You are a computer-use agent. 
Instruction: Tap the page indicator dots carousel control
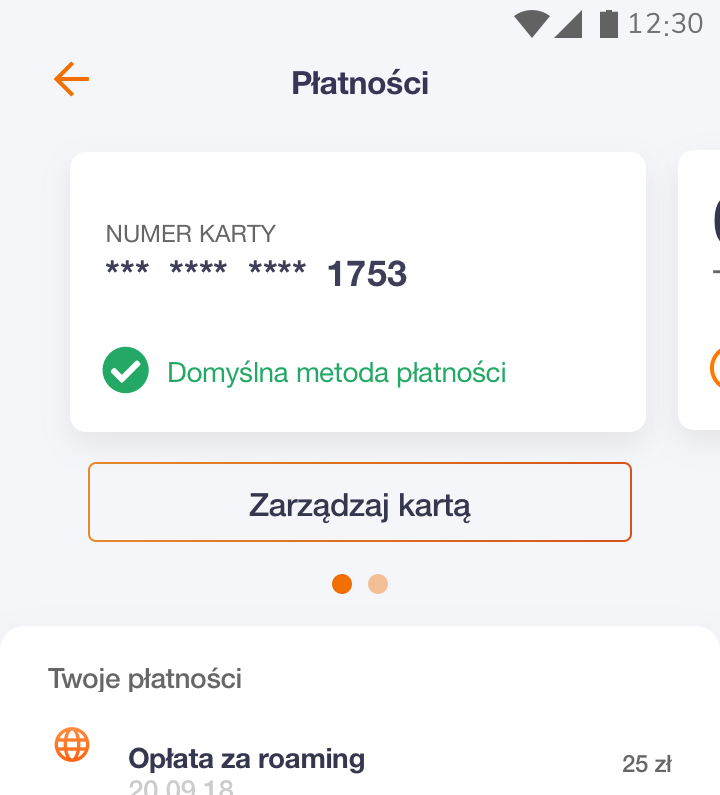click(360, 583)
